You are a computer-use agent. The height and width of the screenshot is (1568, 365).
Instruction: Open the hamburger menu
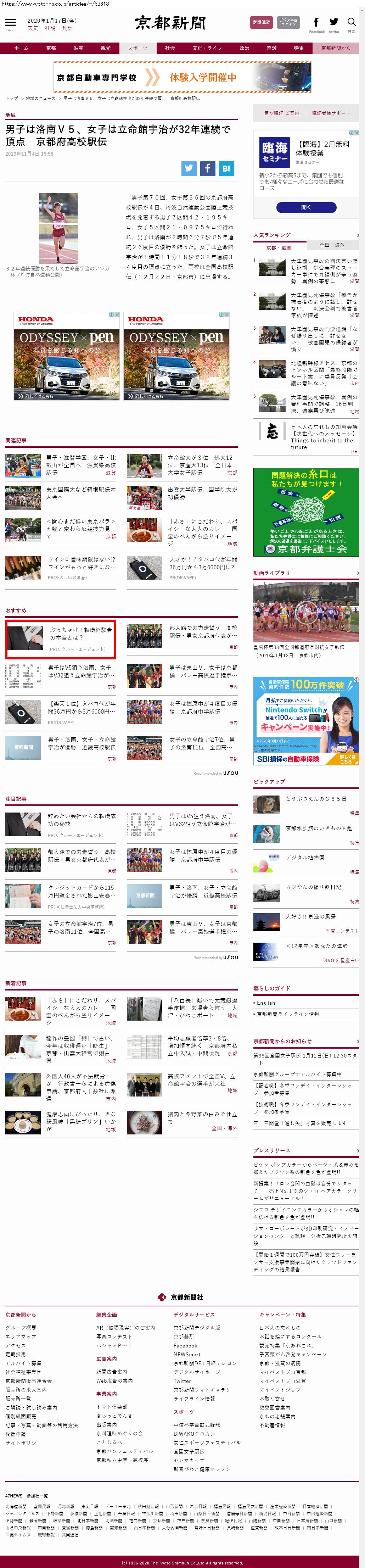point(10,24)
